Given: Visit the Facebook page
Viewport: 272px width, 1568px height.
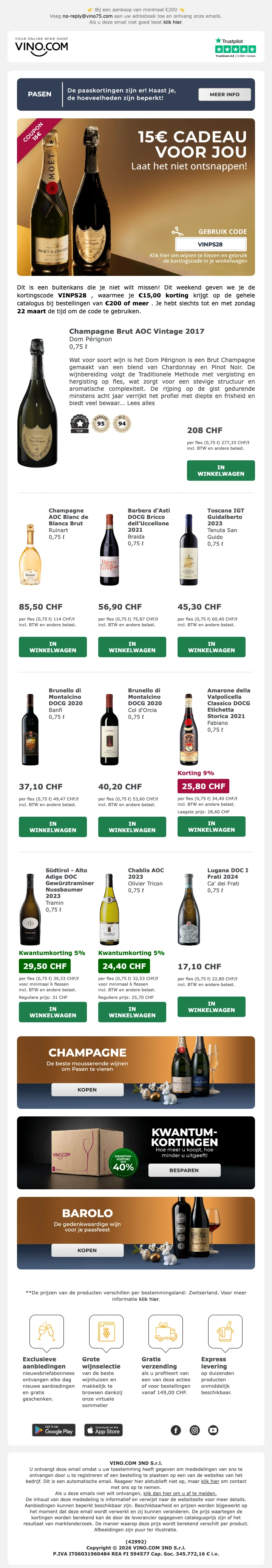Looking at the screenshot, I should pyautogui.click(x=176, y=1430).
